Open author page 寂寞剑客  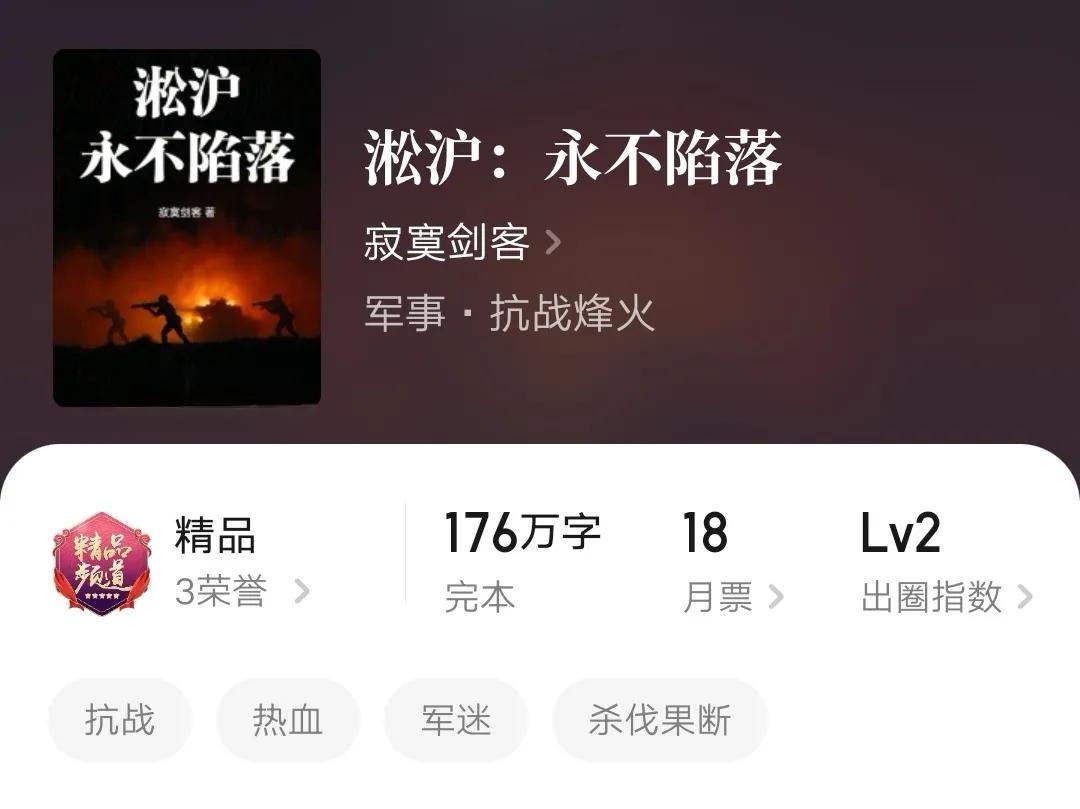tap(461, 242)
